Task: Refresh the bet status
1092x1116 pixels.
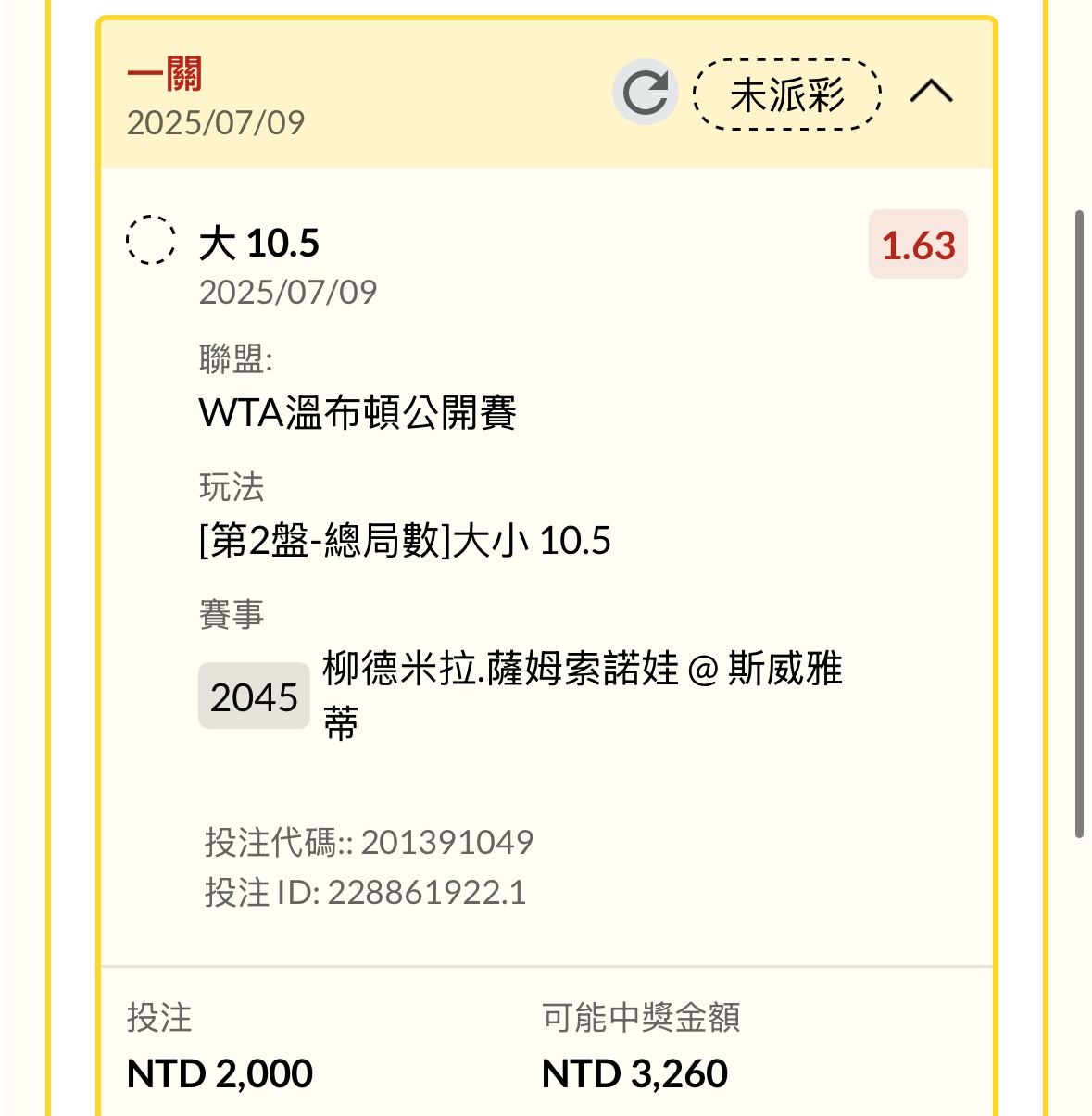Action: click(x=646, y=93)
